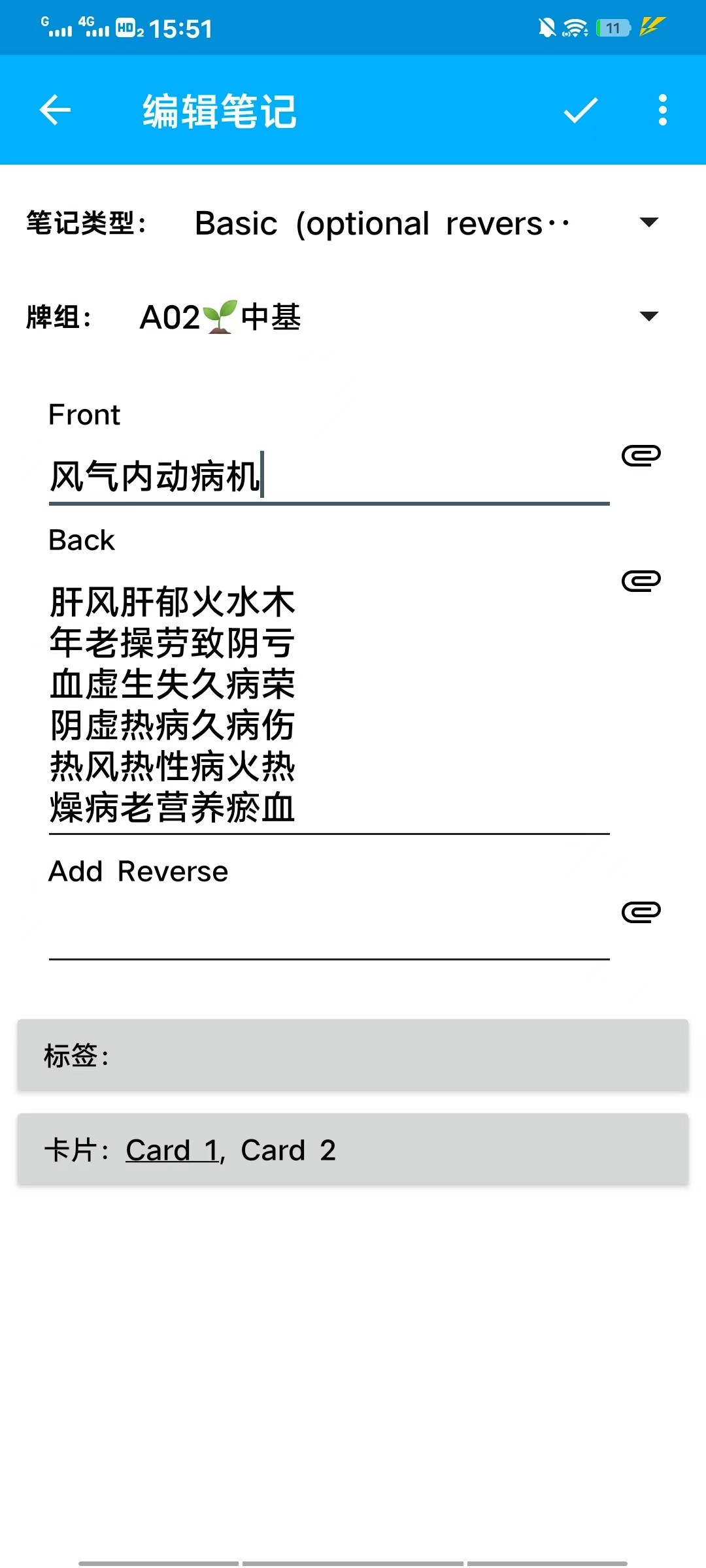Open the three-dot overflow menu
Image resolution: width=706 pixels, height=1568 pixels.
(x=663, y=110)
